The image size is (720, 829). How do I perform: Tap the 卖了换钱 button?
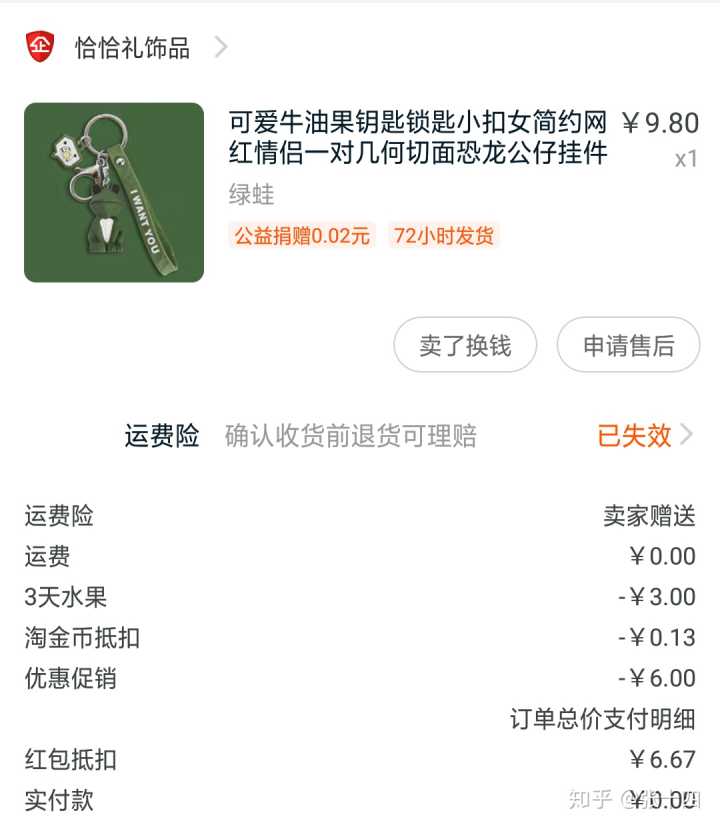point(465,346)
